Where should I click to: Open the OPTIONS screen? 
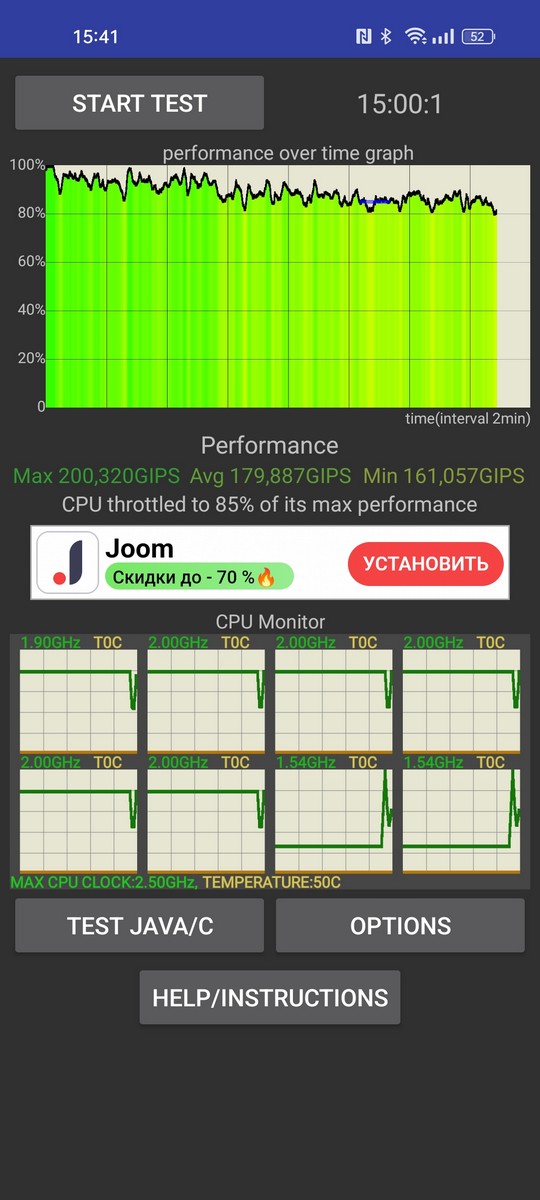tap(400, 925)
